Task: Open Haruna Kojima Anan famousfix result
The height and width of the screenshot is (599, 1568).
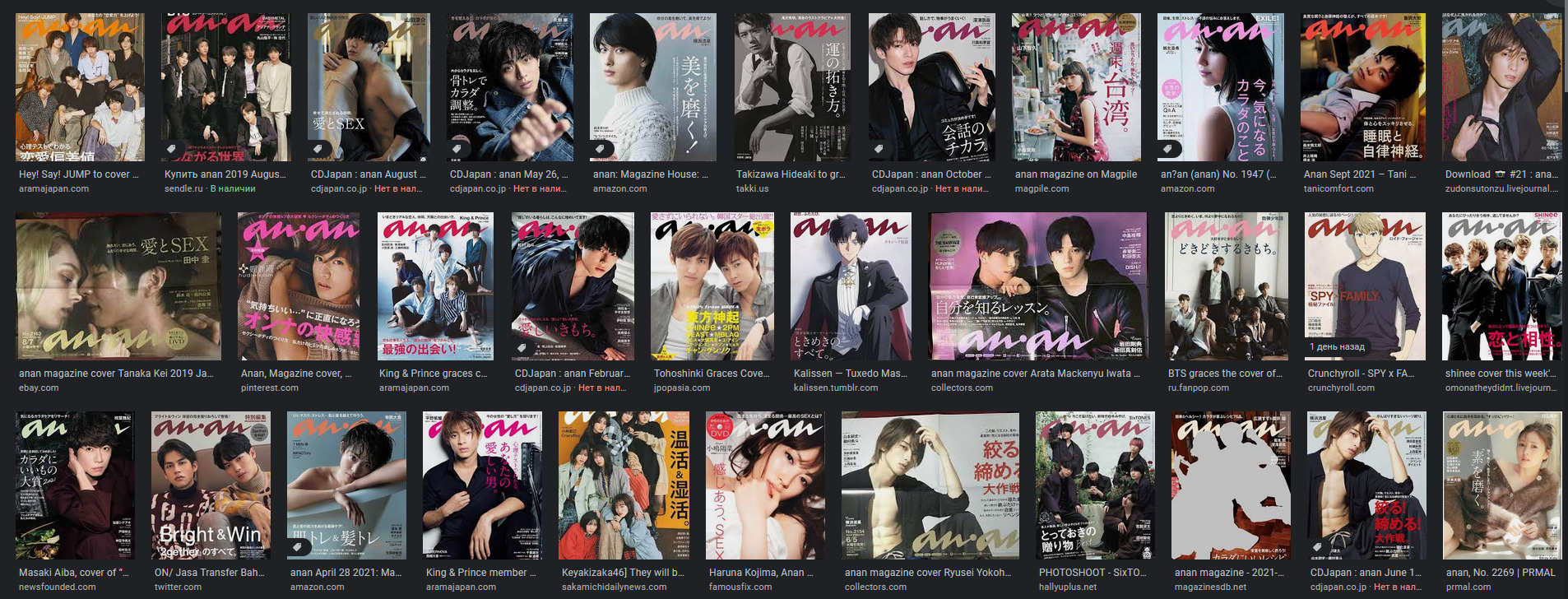Action: (765, 485)
